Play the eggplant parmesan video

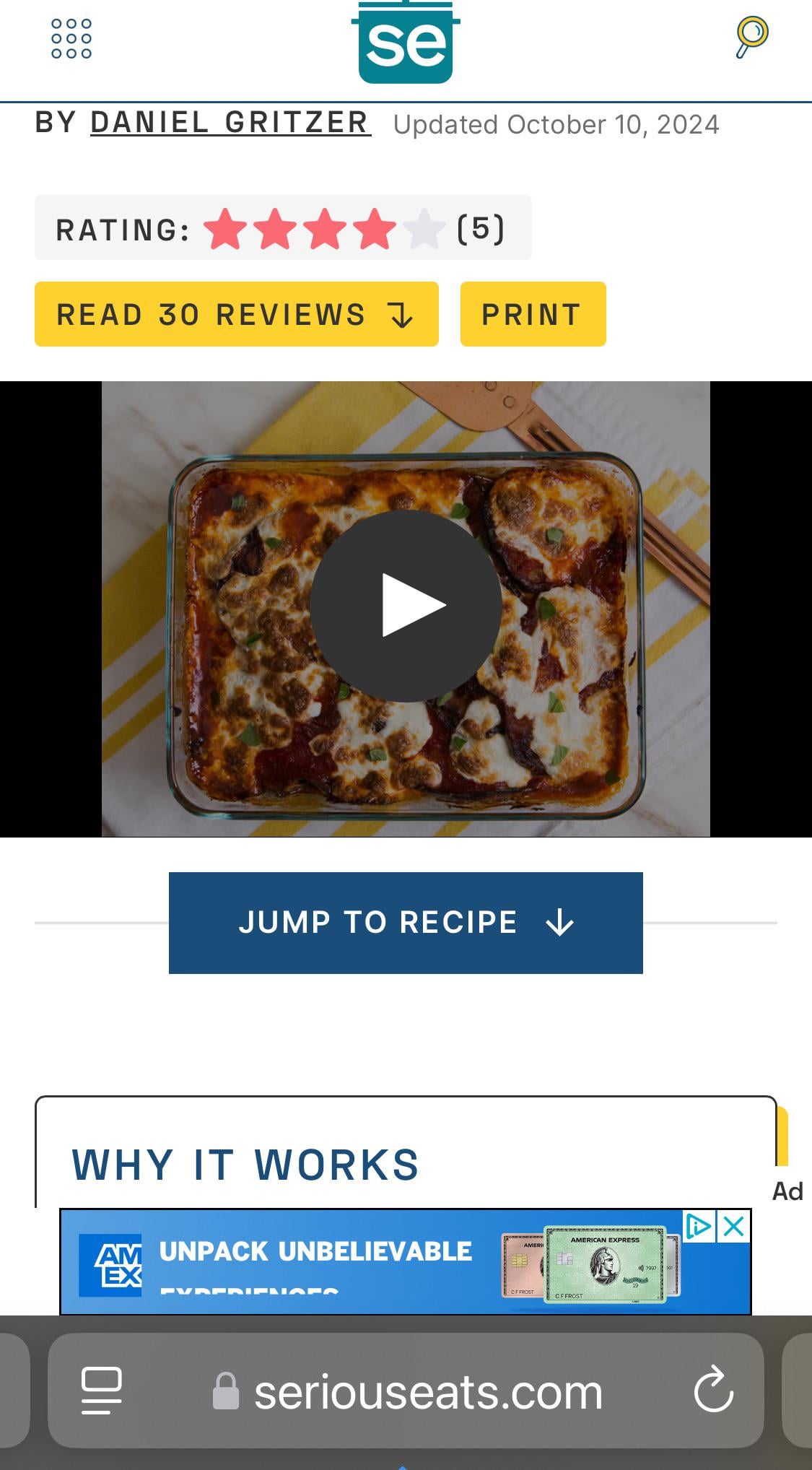tap(406, 606)
